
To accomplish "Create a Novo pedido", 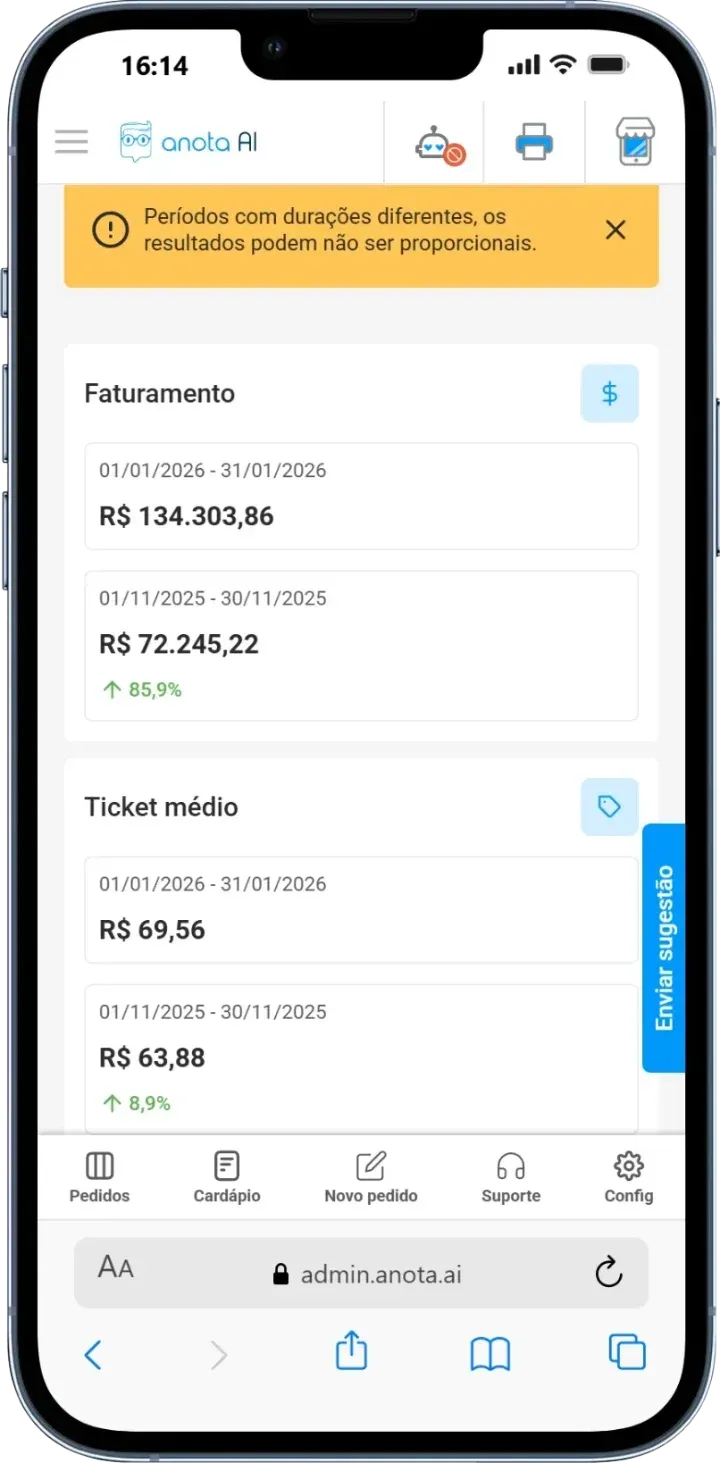I will pyautogui.click(x=371, y=1177).
